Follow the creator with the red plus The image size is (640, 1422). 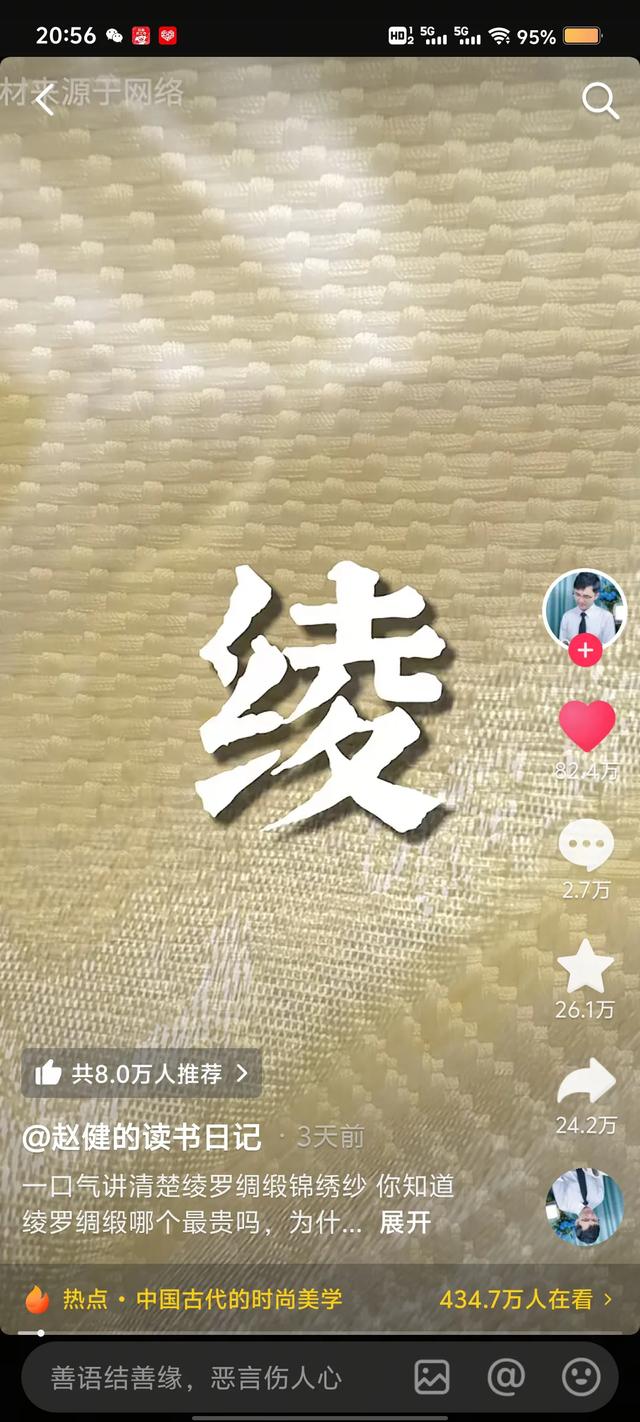585,651
